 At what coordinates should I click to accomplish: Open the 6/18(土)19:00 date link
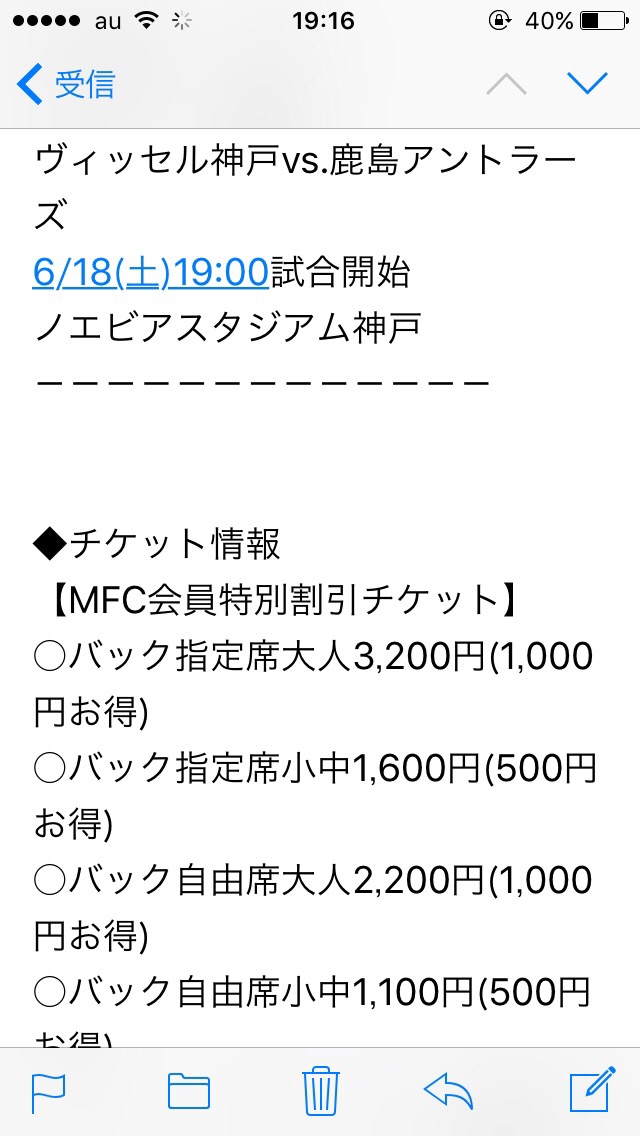click(x=151, y=272)
